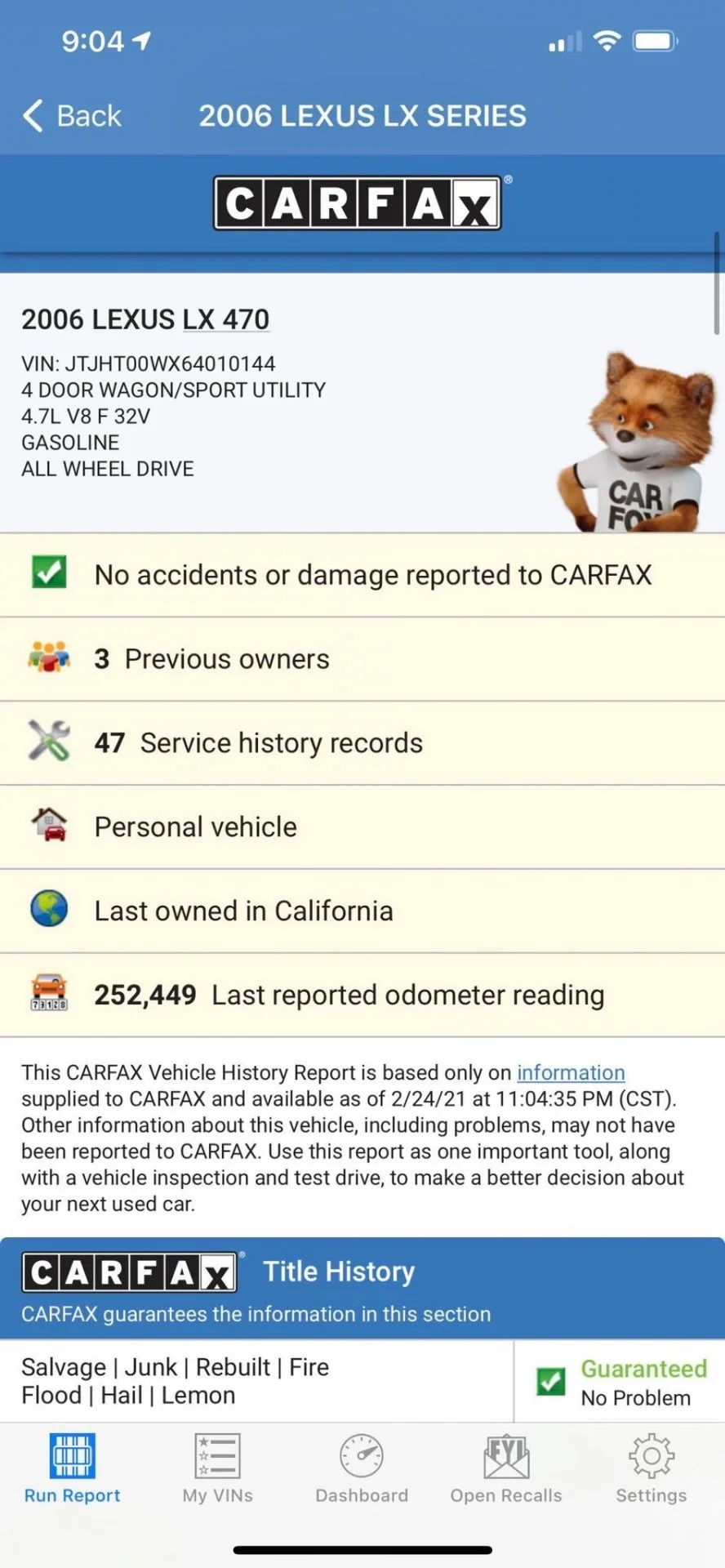Open the My VINs tab
The image size is (725, 1568).
[217, 1469]
